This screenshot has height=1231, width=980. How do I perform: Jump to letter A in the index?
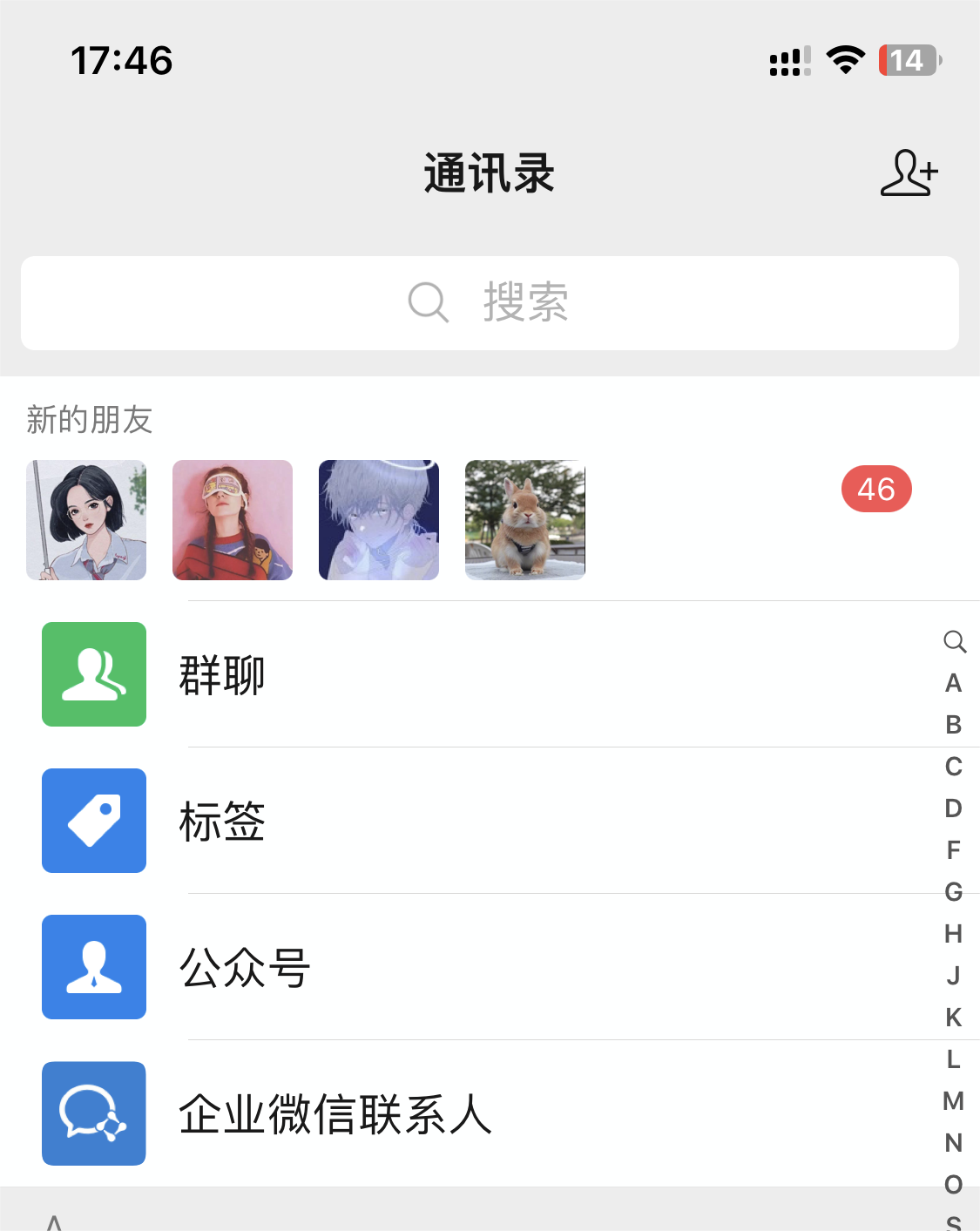point(954,683)
